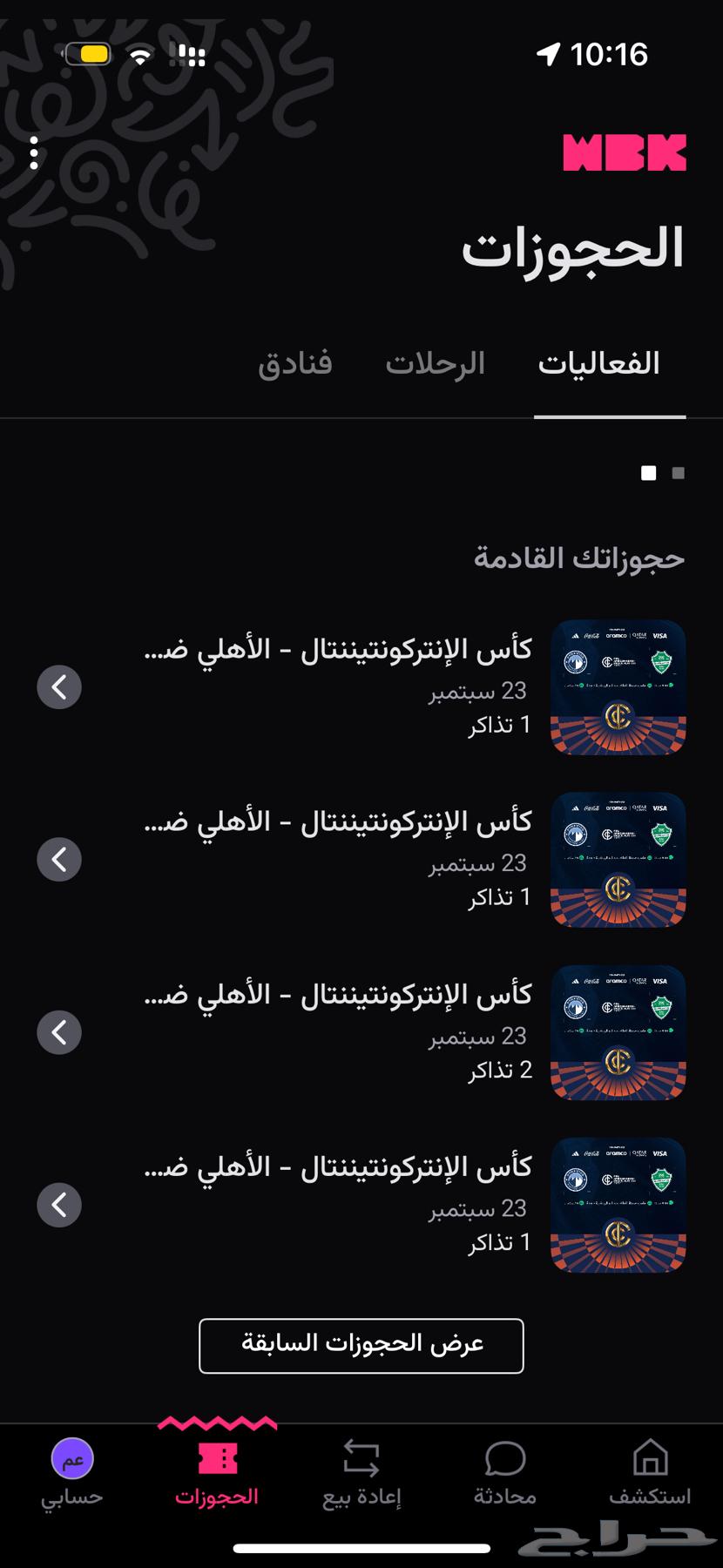
Task: Tap the location arrow in the status bar
Action: [x=546, y=55]
